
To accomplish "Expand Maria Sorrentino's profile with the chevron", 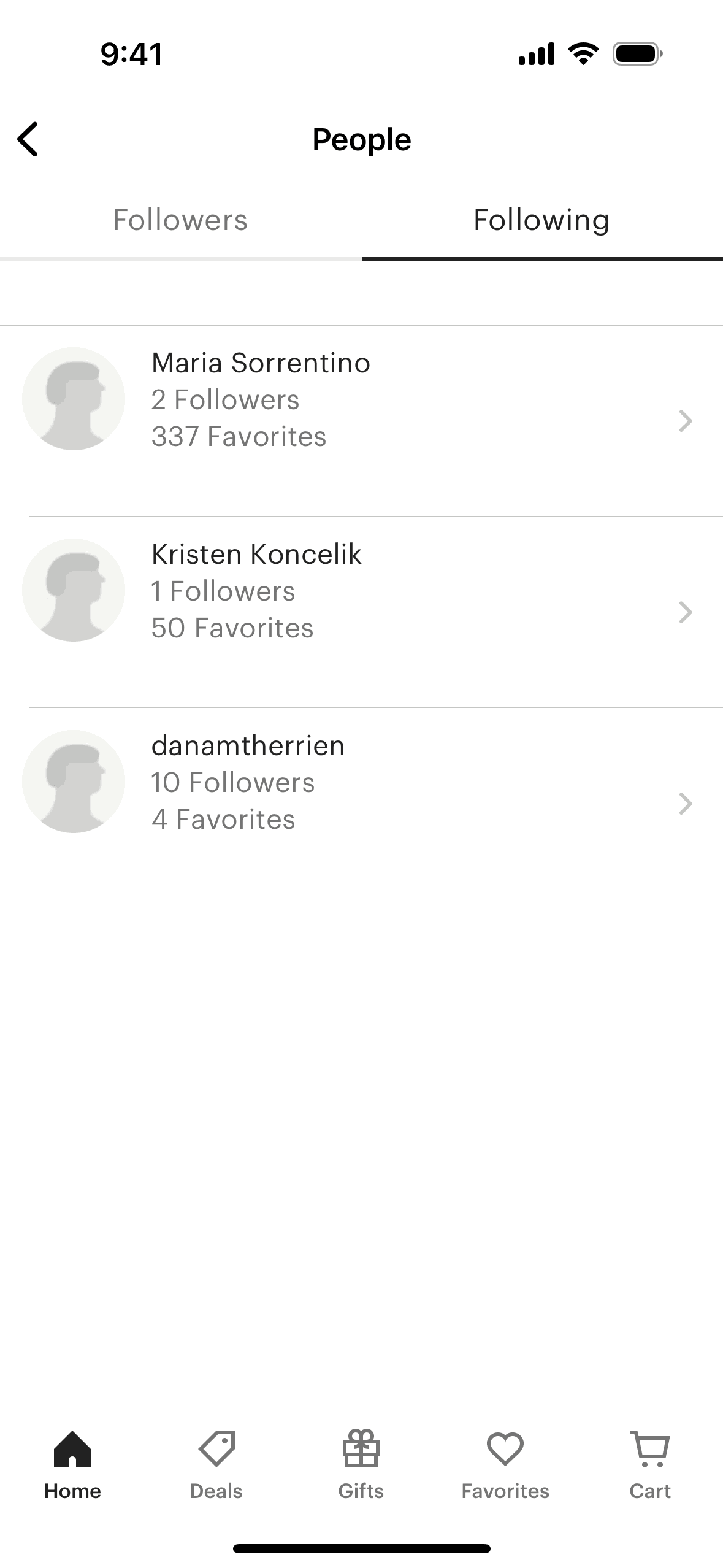I will (685, 421).
